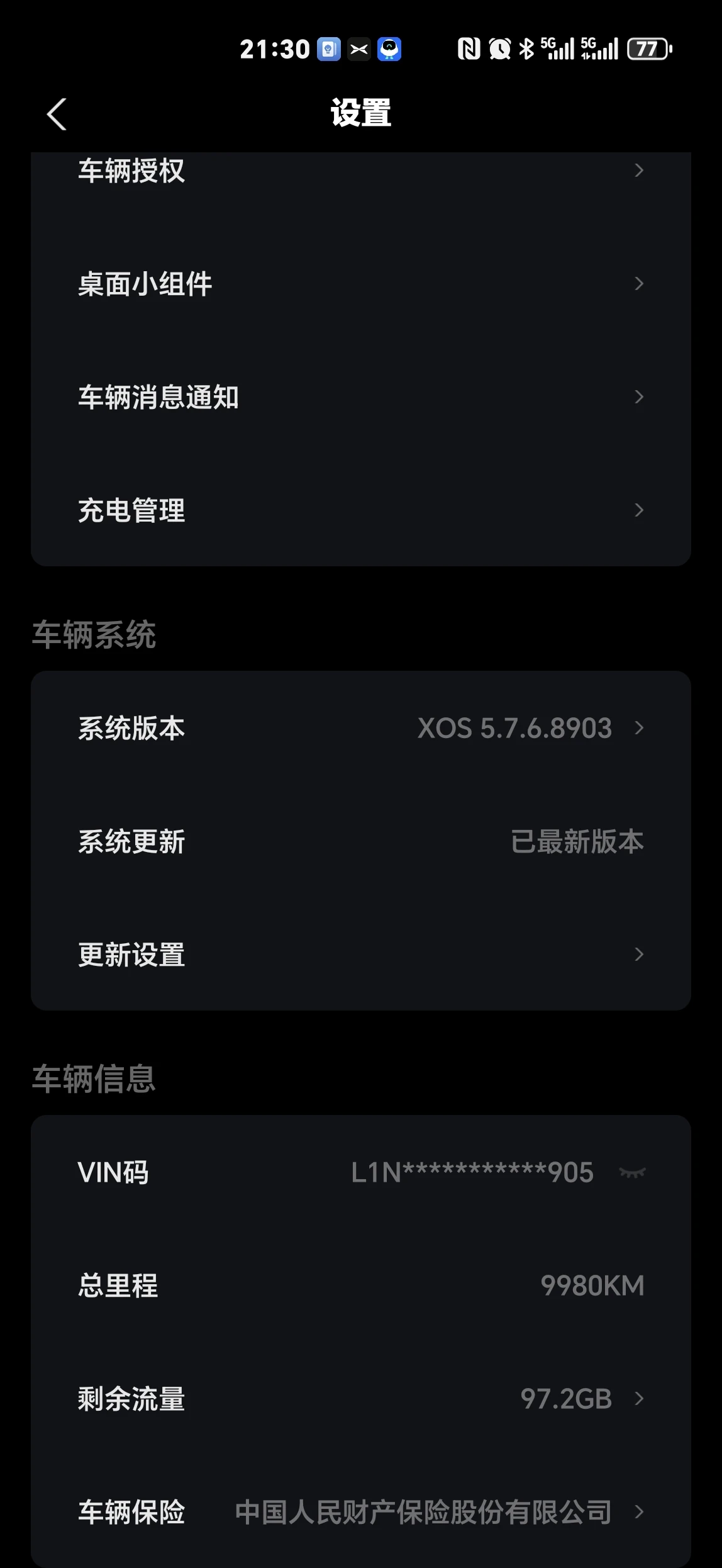The height and width of the screenshot is (1568, 722).
Task: Reveal the full VIN码 with the eye icon
Action: pyautogui.click(x=632, y=1172)
